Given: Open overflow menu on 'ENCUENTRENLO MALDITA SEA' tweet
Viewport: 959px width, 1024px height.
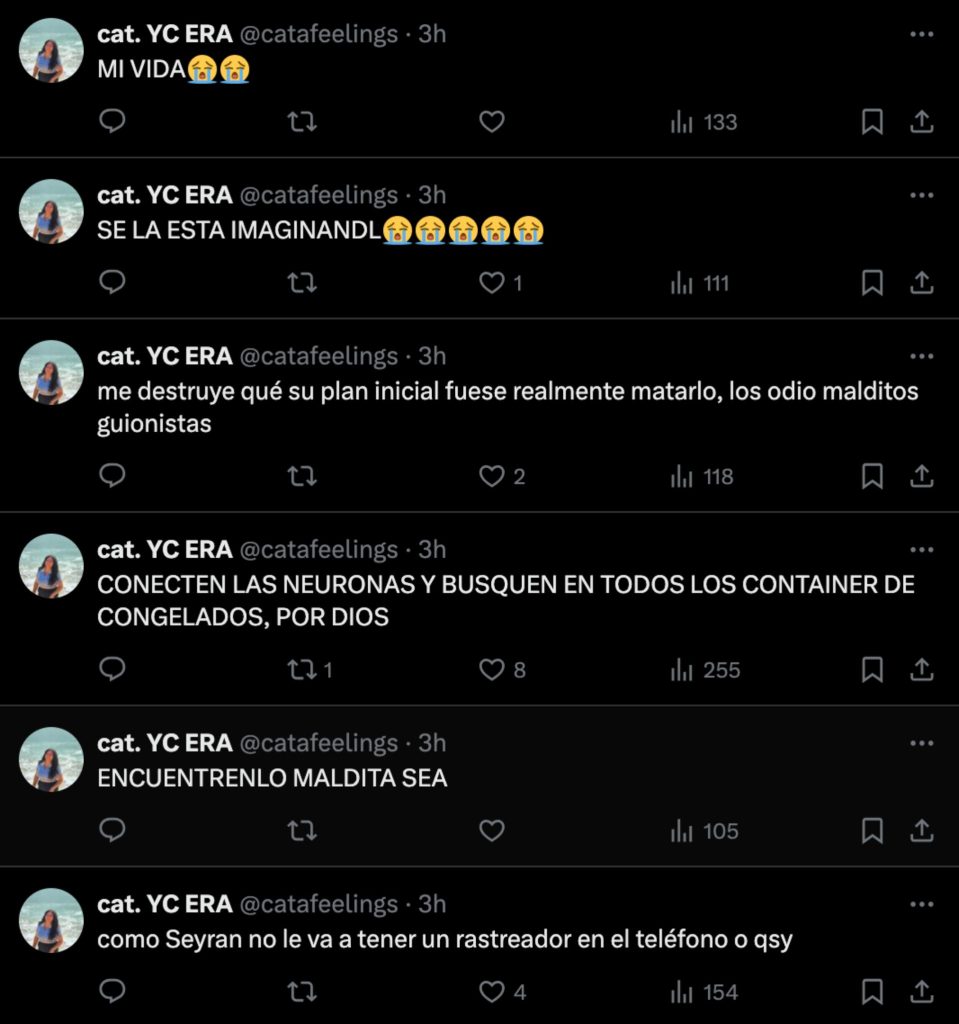Looking at the screenshot, I should pyautogui.click(x=921, y=743).
